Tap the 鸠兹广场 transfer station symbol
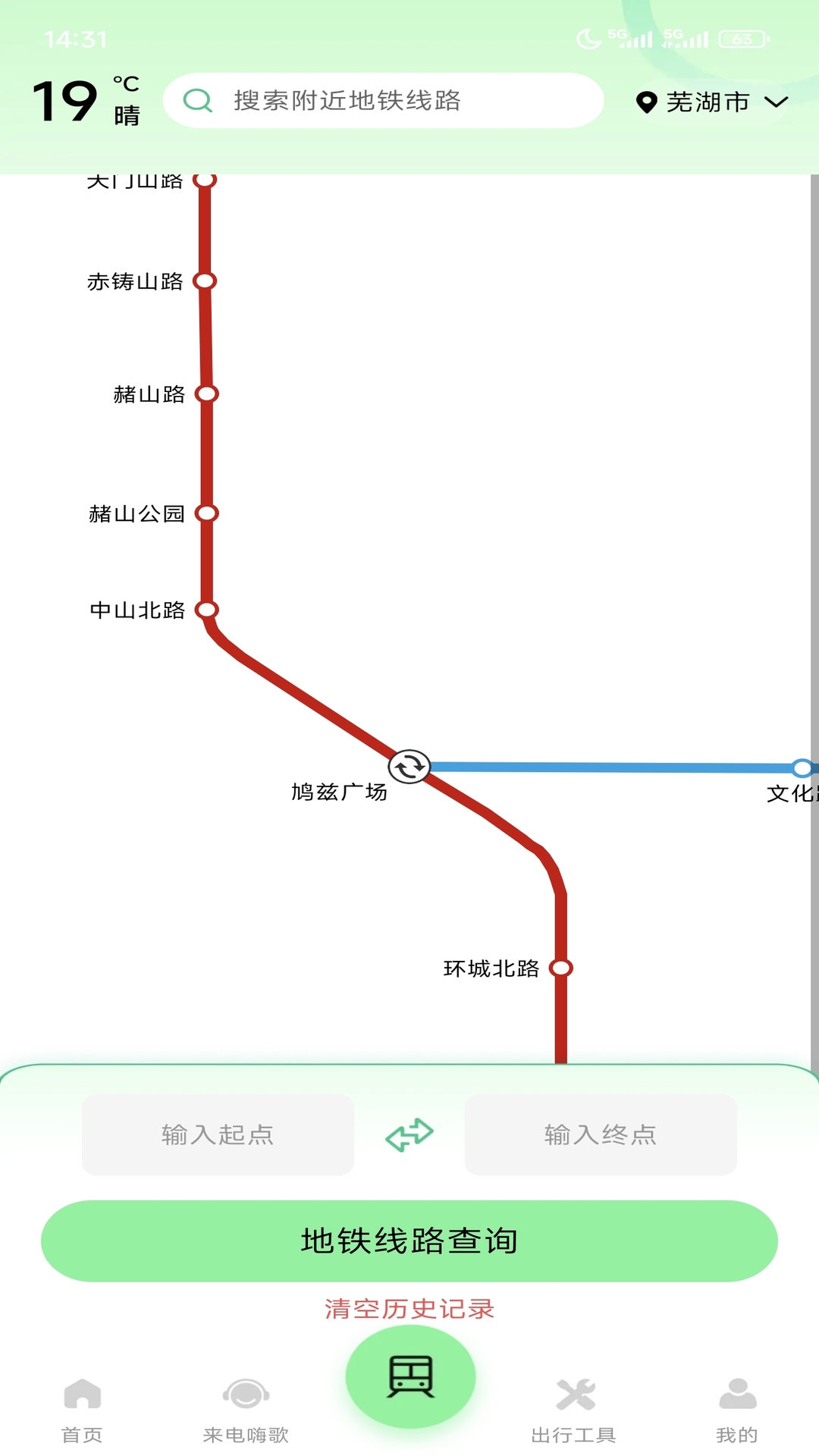The width and height of the screenshot is (819, 1456). [409, 767]
